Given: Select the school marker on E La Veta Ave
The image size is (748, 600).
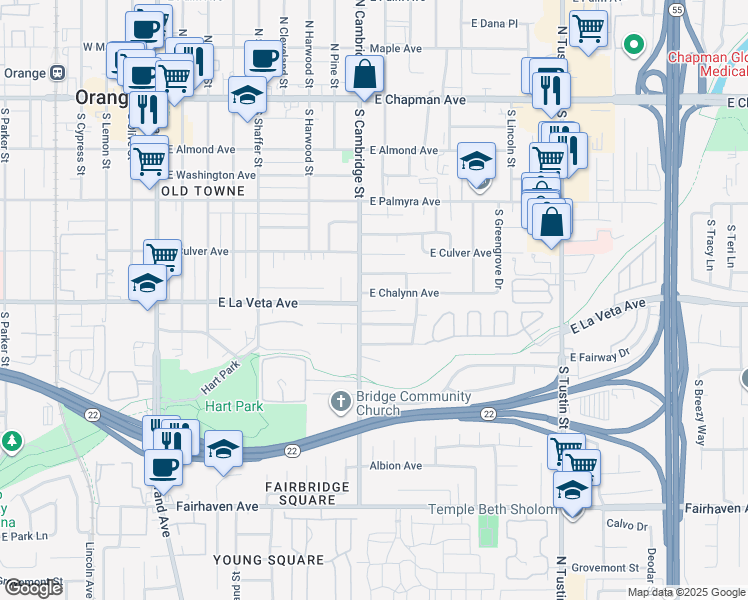Looking at the screenshot, I should pyautogui.click(x=148, y=281).
